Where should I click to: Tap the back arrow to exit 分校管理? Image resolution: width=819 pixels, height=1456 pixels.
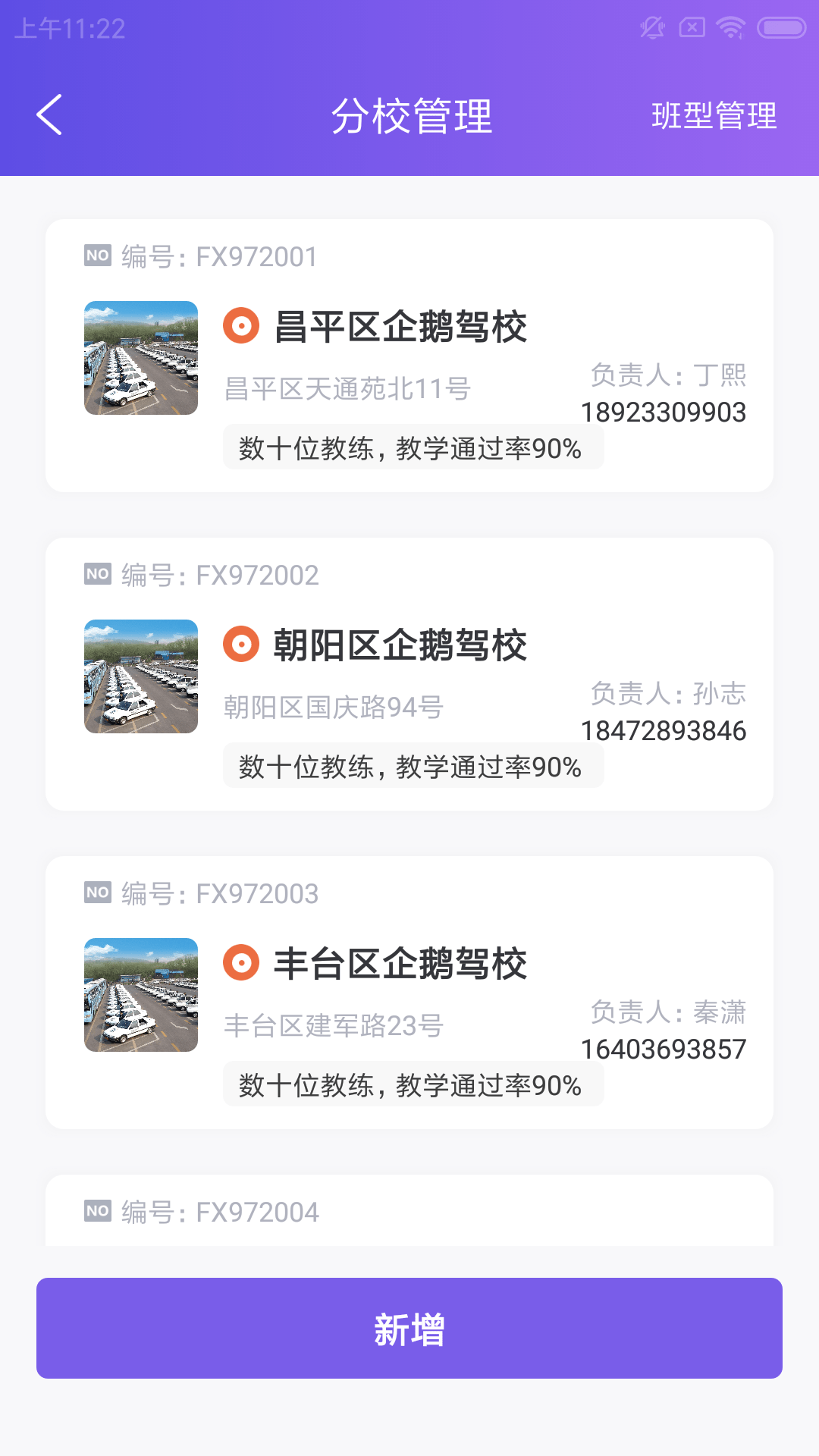48,116
